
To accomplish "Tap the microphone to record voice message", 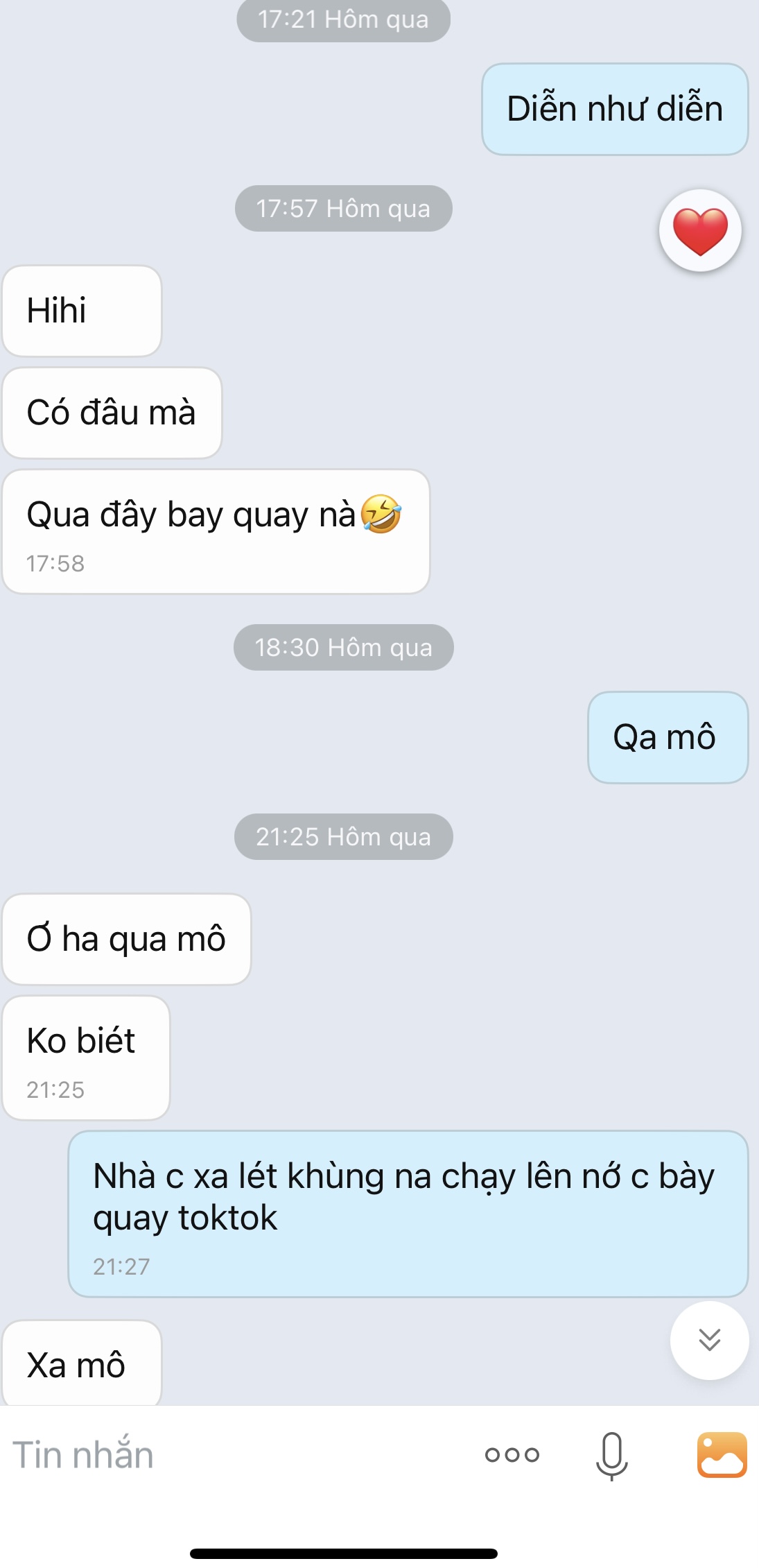I will (x=611, y=1455).
